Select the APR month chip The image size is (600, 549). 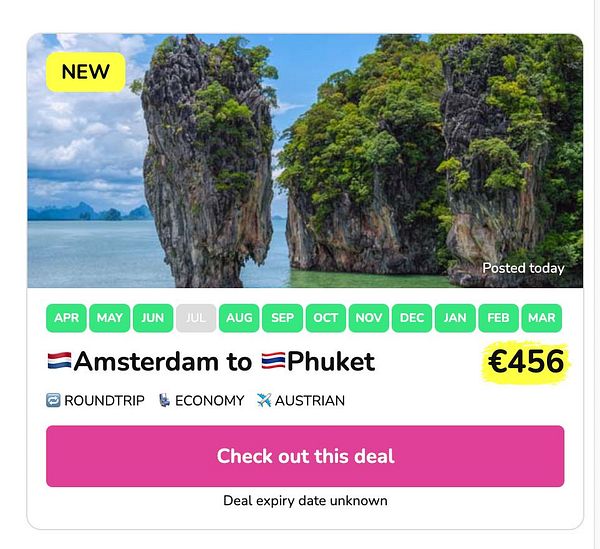66,318
